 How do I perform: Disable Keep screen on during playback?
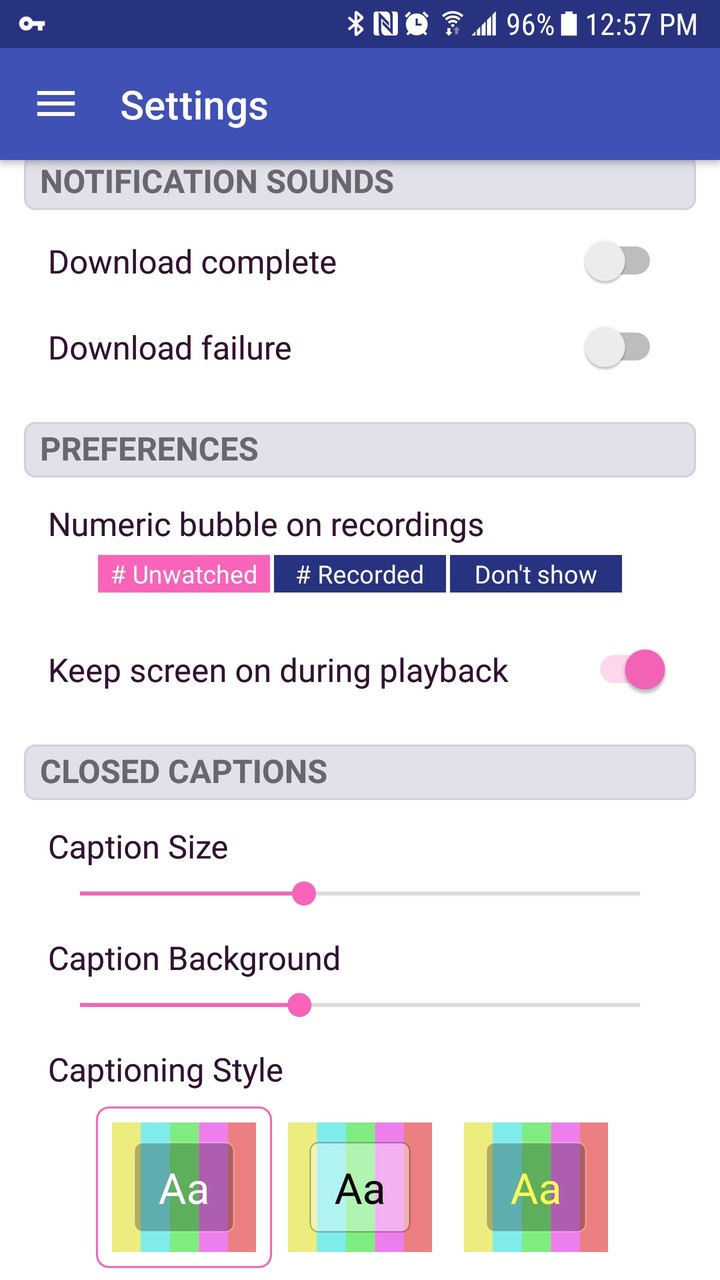point(632,670)
